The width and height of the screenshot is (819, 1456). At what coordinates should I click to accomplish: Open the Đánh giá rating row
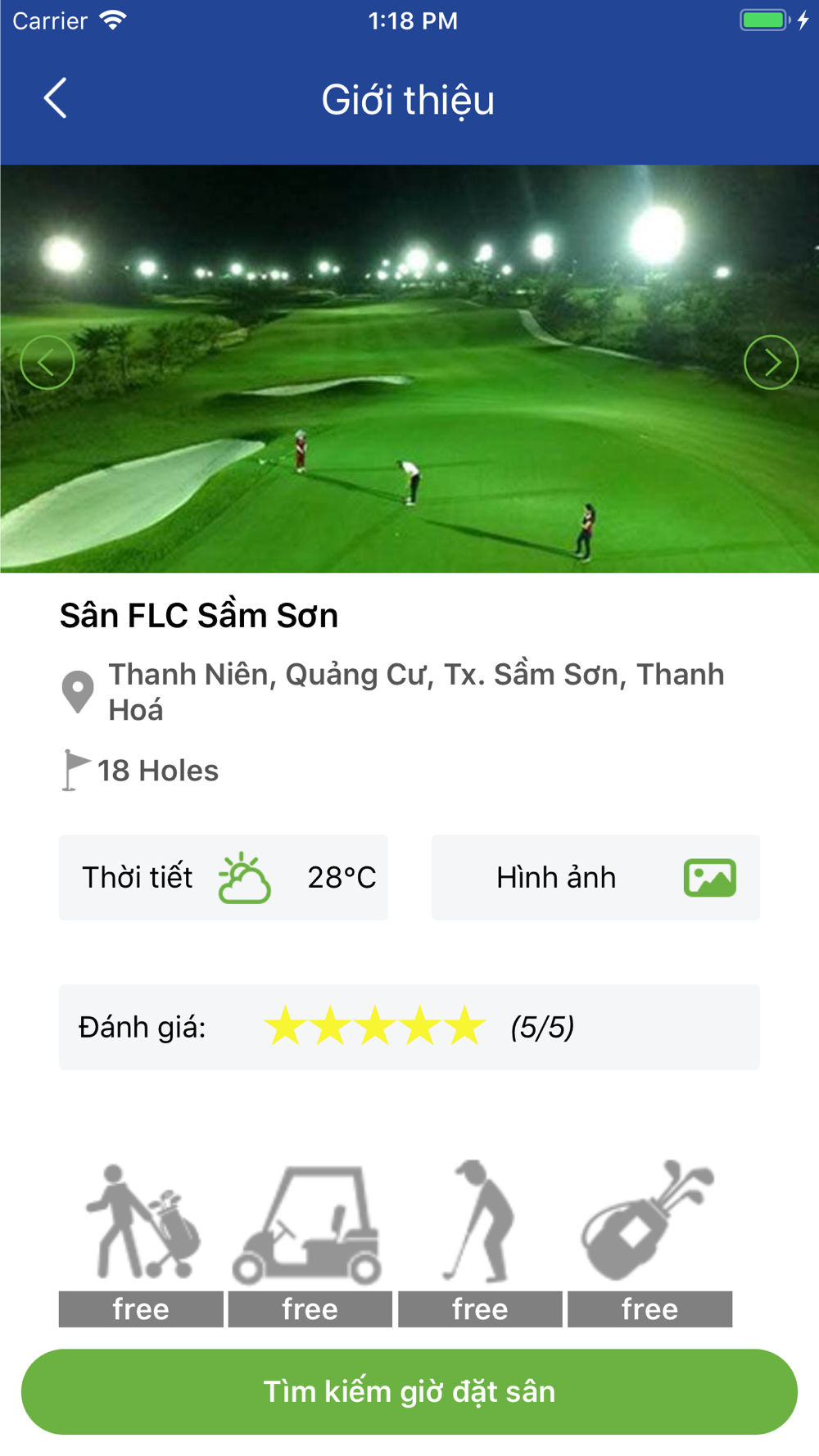pyautogui.click(x=409, y=1027)
